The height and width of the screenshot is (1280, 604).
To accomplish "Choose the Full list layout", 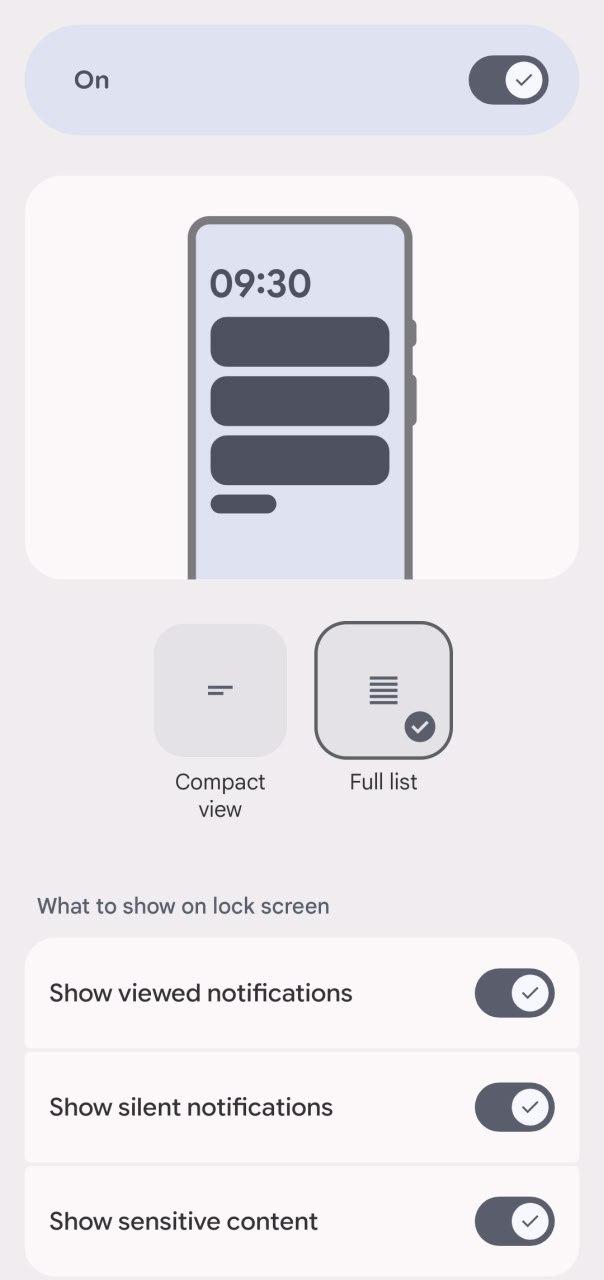I will [384, 690].
